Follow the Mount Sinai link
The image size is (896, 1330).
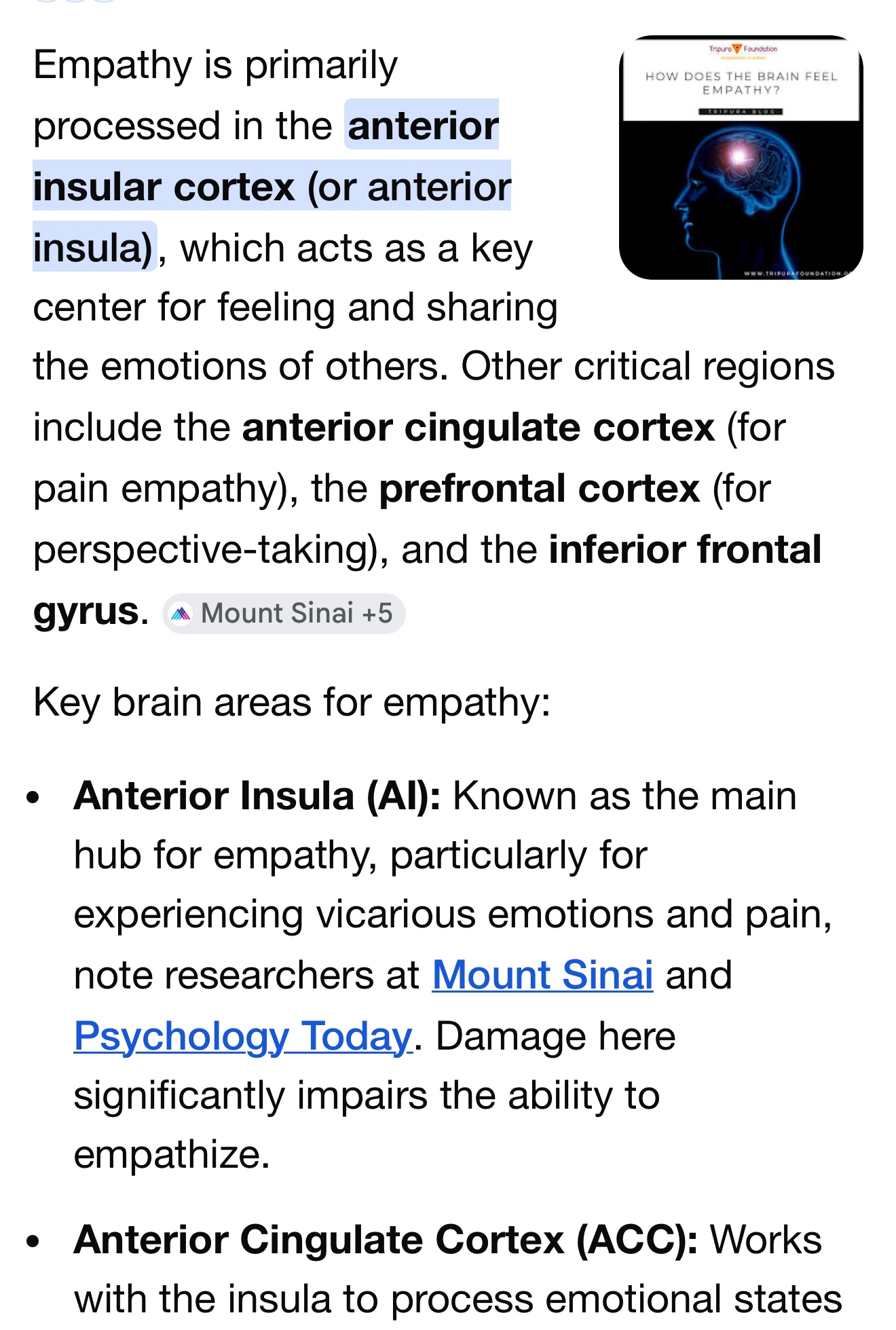pos(542,976)
